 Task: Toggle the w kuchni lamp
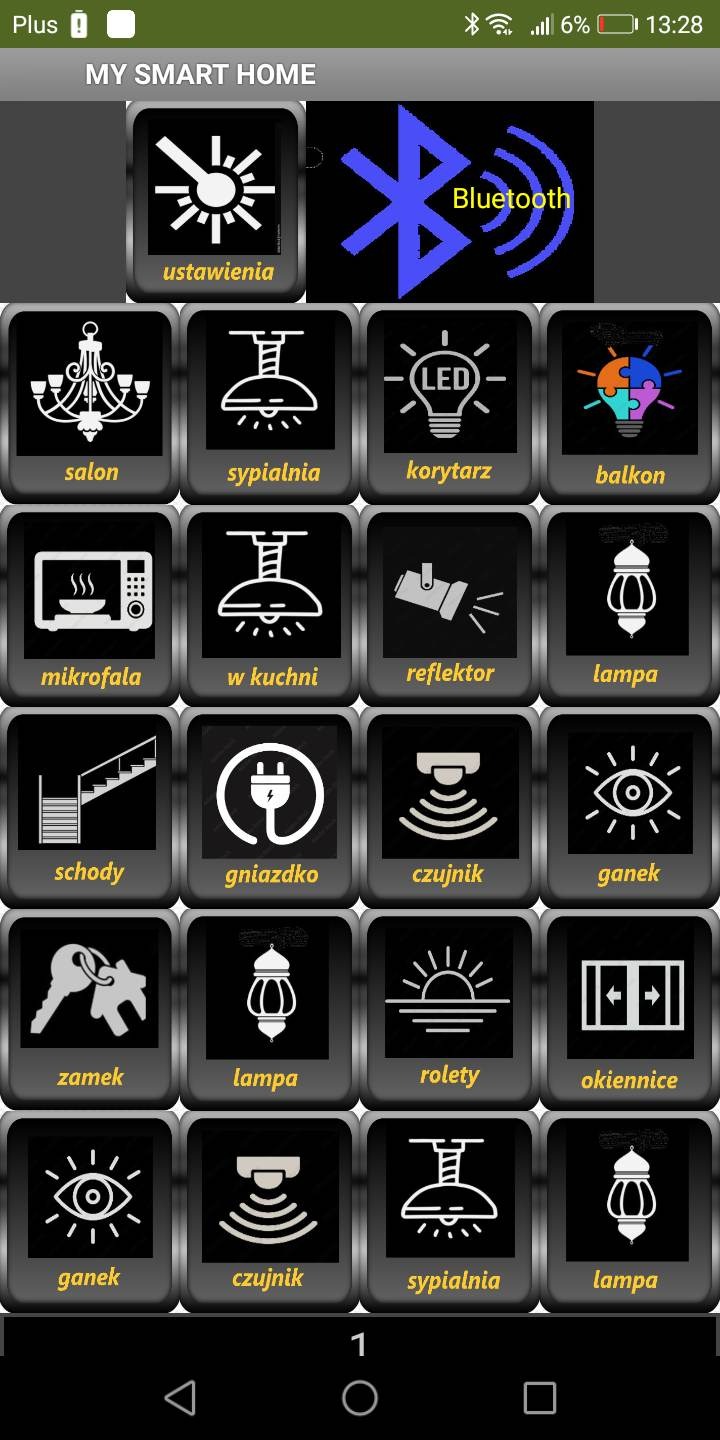270,604
